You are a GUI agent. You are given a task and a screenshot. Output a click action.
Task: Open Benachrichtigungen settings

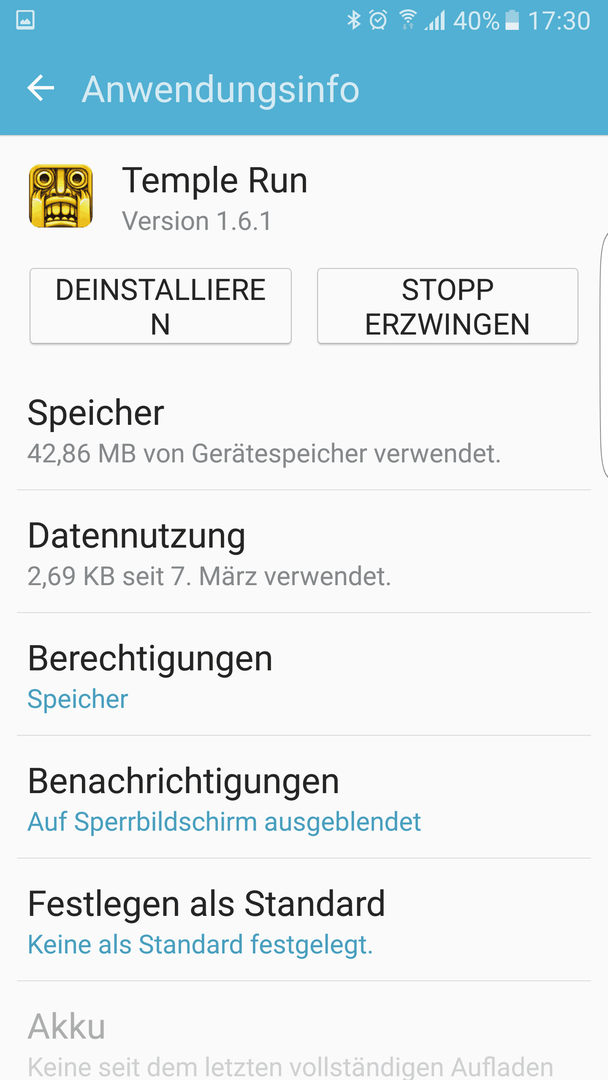tap(304, 797)
